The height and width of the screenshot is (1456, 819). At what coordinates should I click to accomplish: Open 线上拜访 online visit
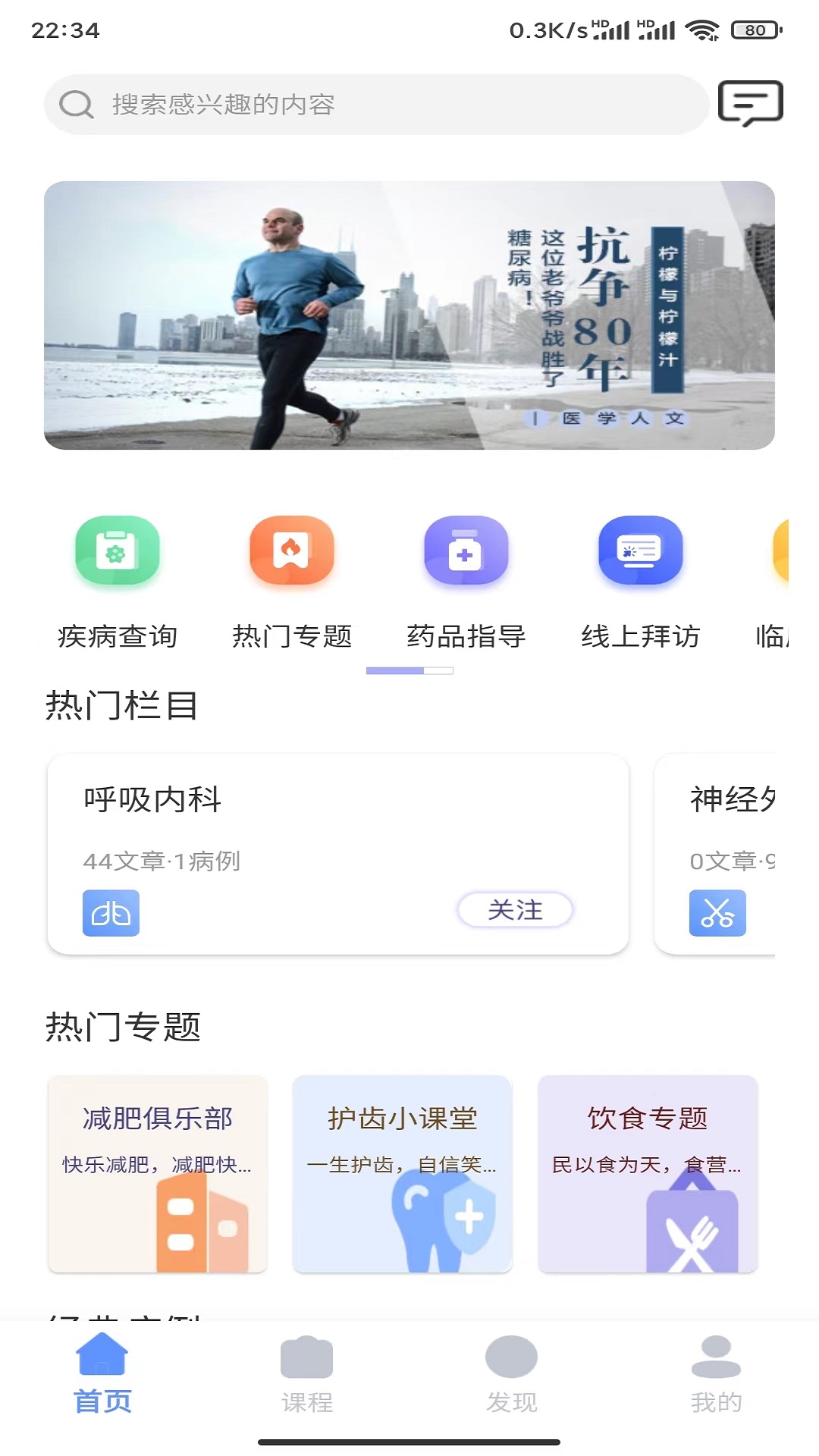pyautogui.click(x=640, y=551)
